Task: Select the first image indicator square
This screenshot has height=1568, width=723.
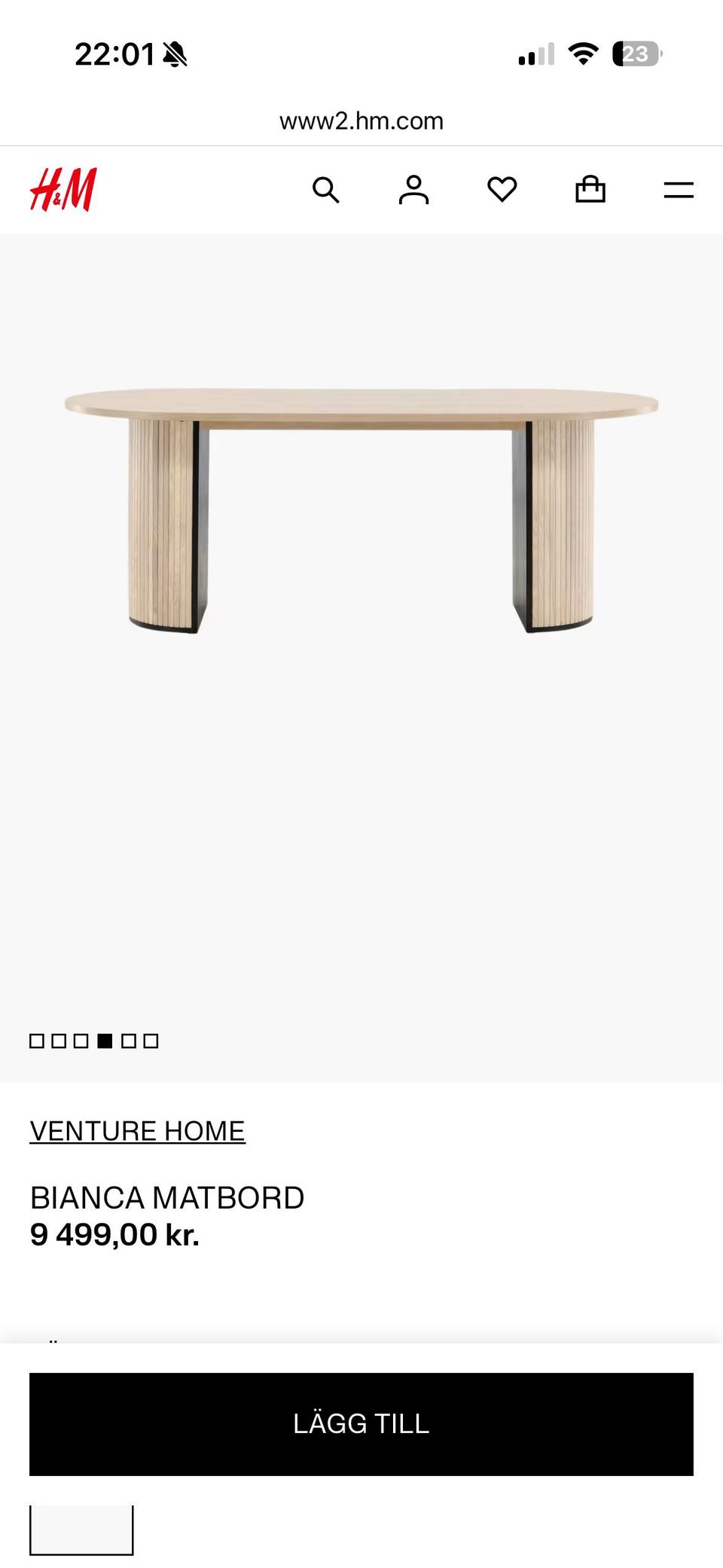Action: point(37,1041)
